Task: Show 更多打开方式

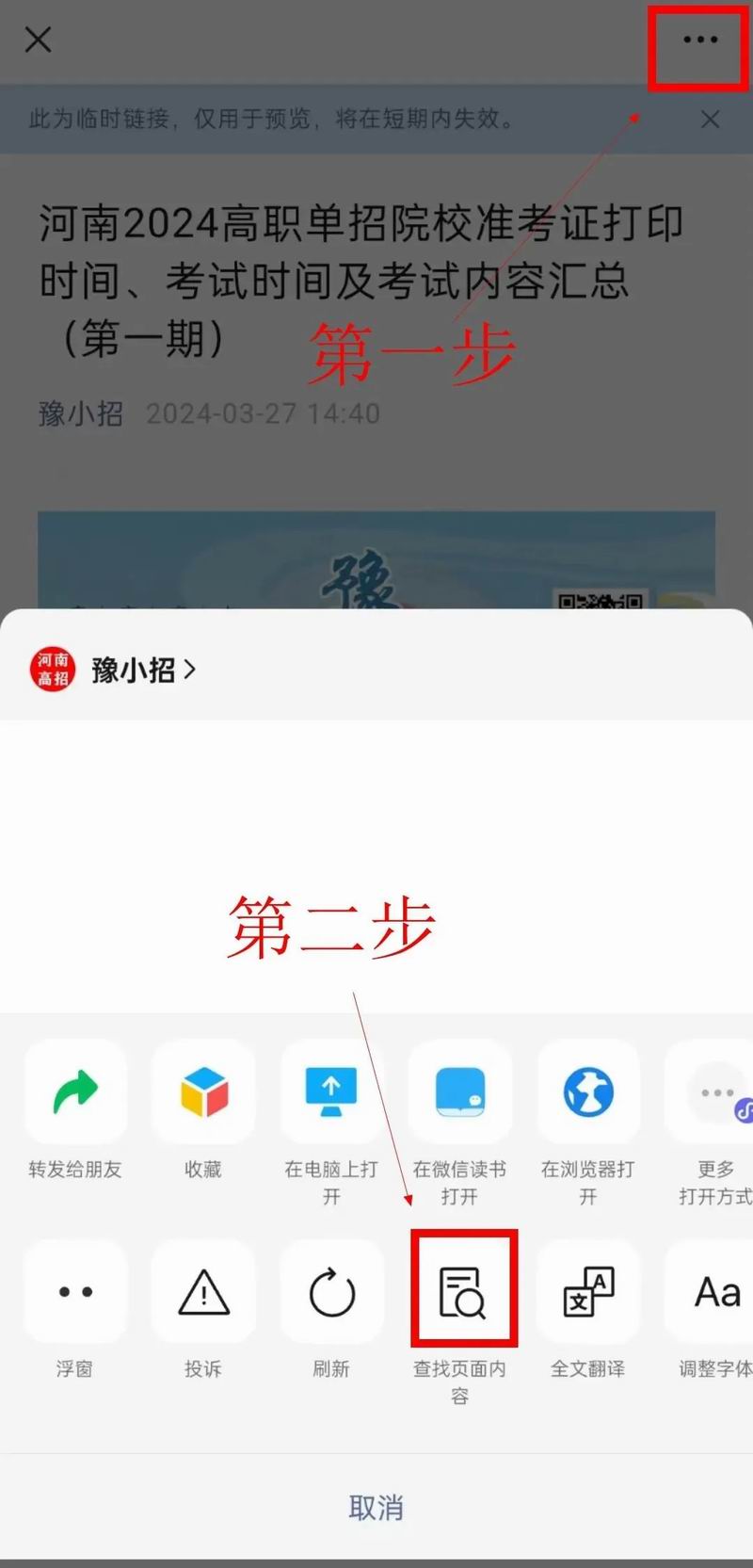Action: (715, 1092)
